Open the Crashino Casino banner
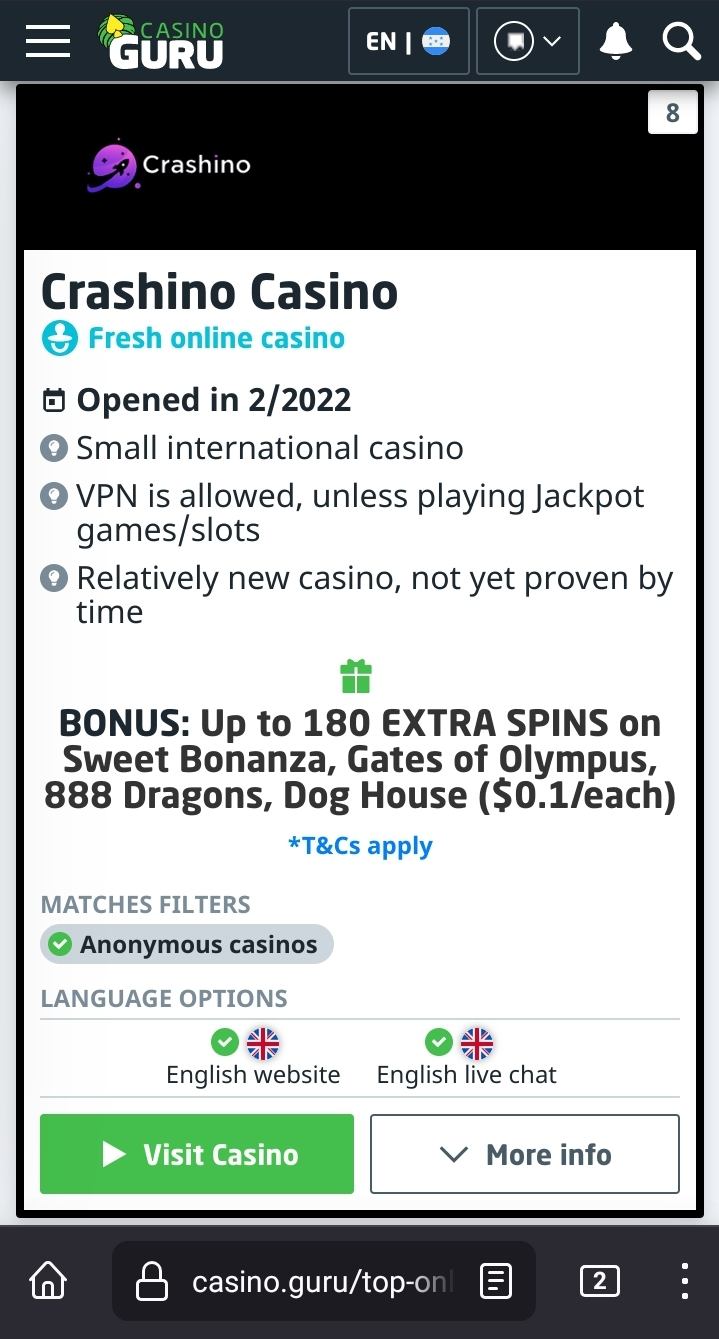The width and height of the screenshot is (719, 1339). 358,166
